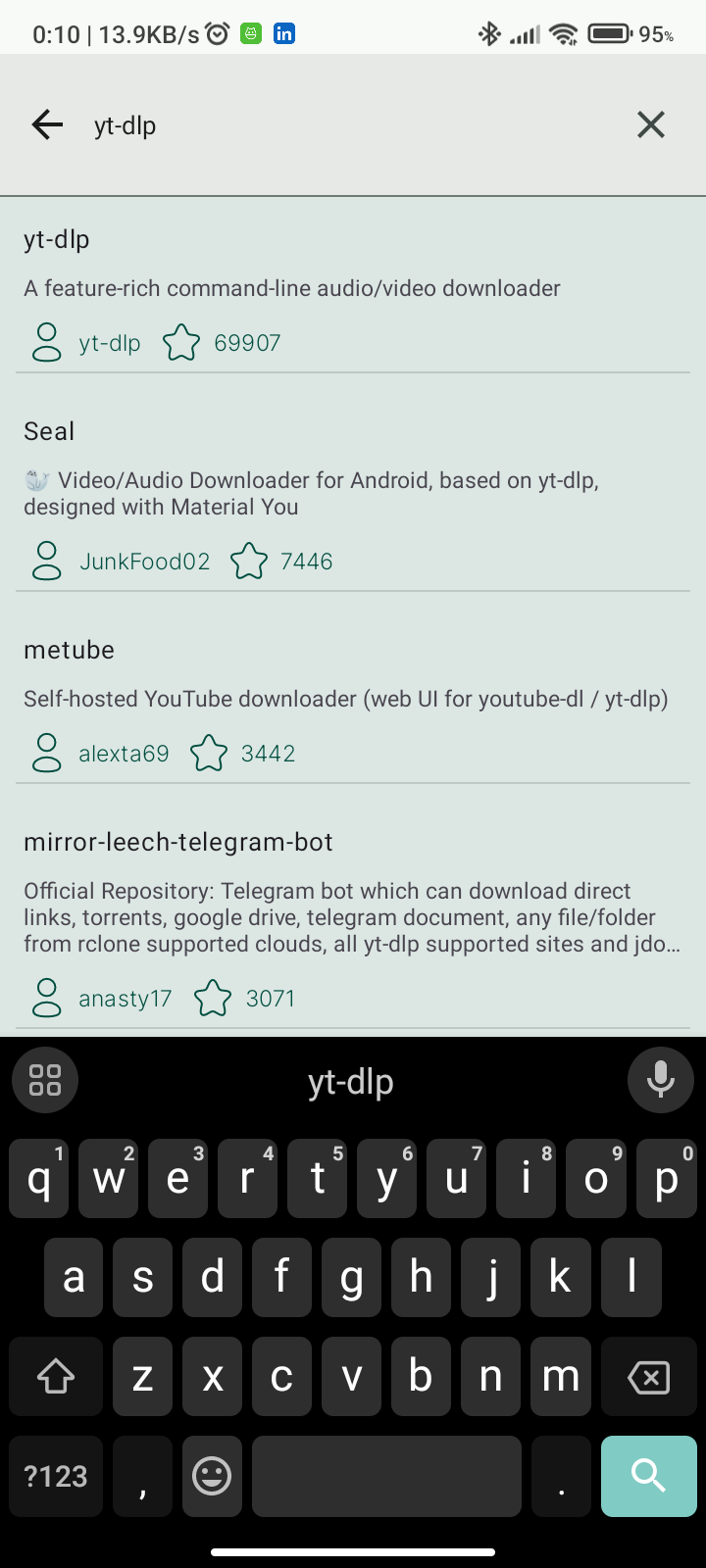Clear the yt-dlp search text
The width and height of the screenshot is (706, 1568).
click(x=651, y=124)
